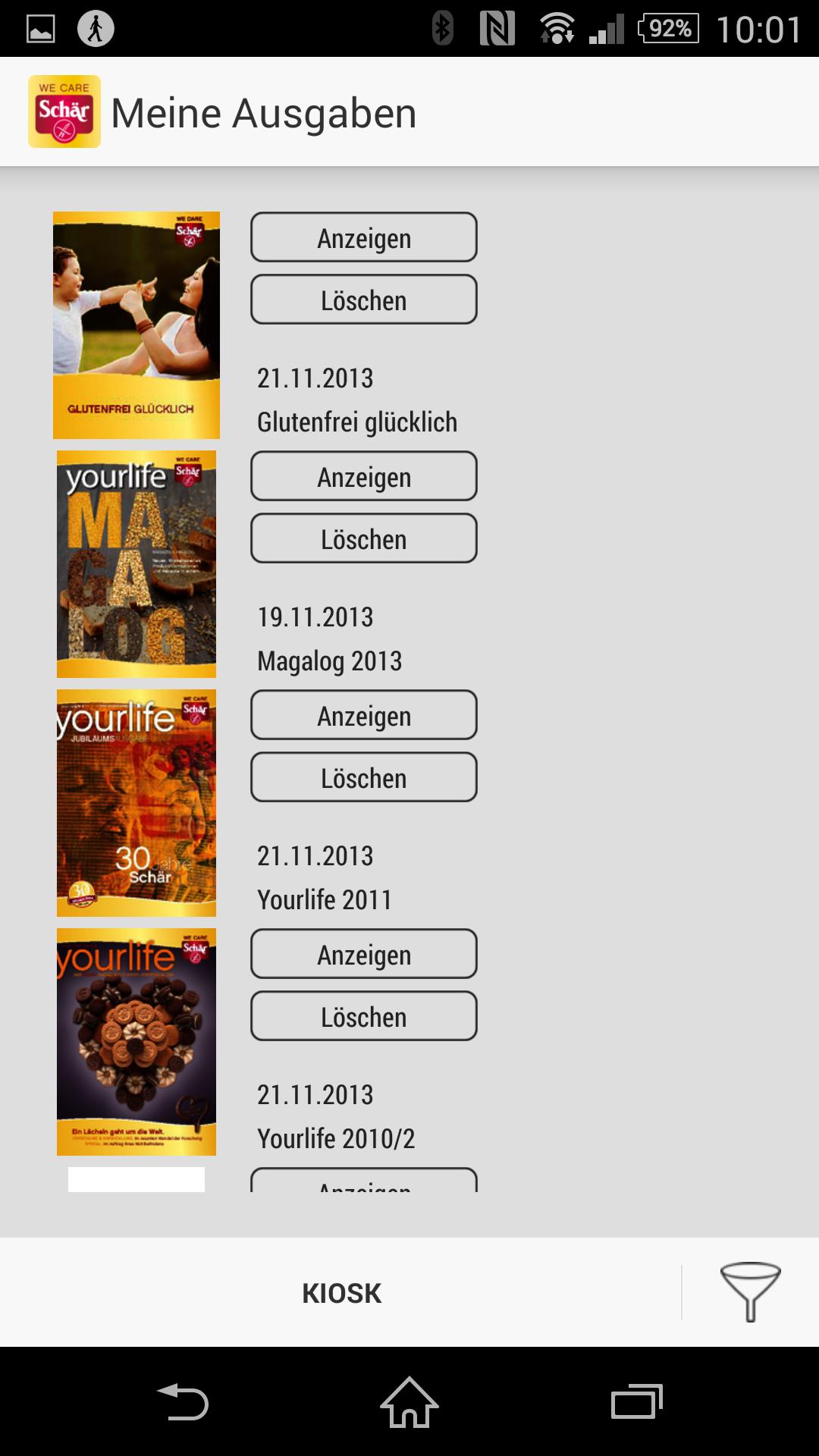Go to the KIOSK section
Viewport: 819px width, 1456px height.
pyautogui.click(x=341, y=1293)
